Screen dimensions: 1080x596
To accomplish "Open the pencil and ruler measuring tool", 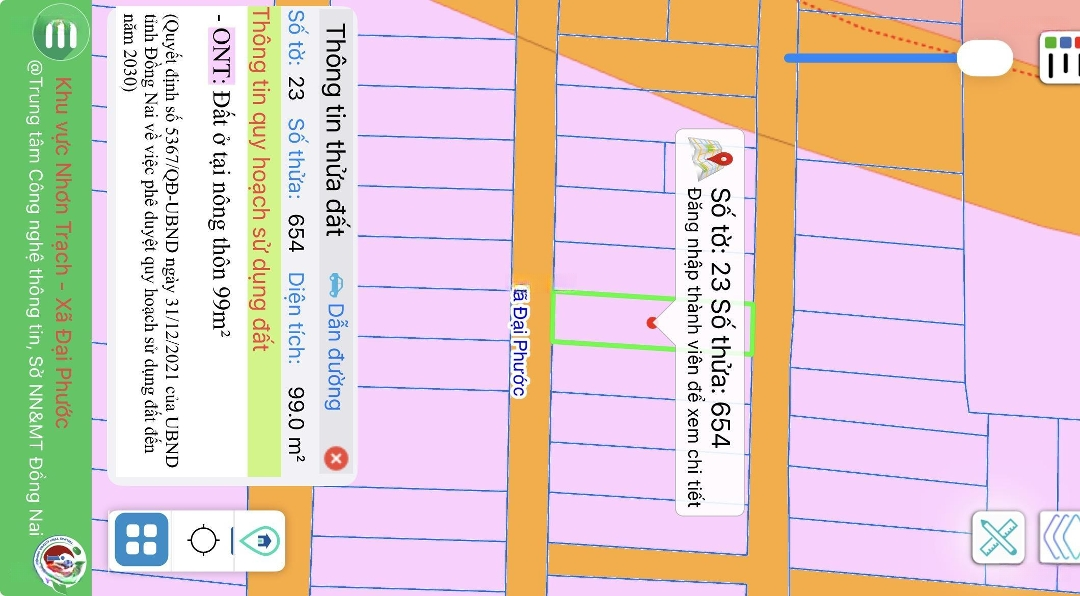I will tap(998, 539).
